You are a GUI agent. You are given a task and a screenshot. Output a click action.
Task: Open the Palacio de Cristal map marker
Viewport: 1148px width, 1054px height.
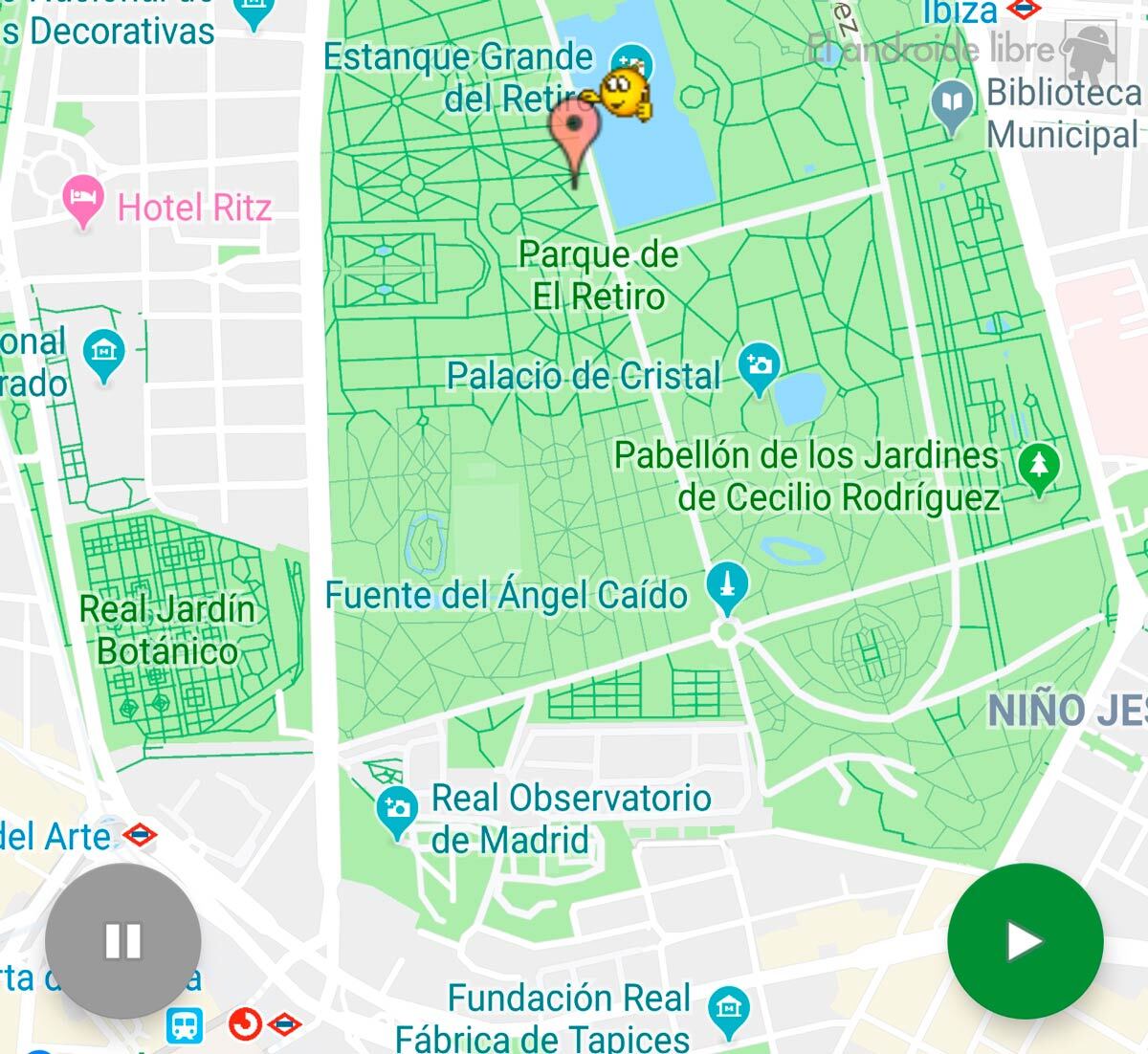[759, 367]
